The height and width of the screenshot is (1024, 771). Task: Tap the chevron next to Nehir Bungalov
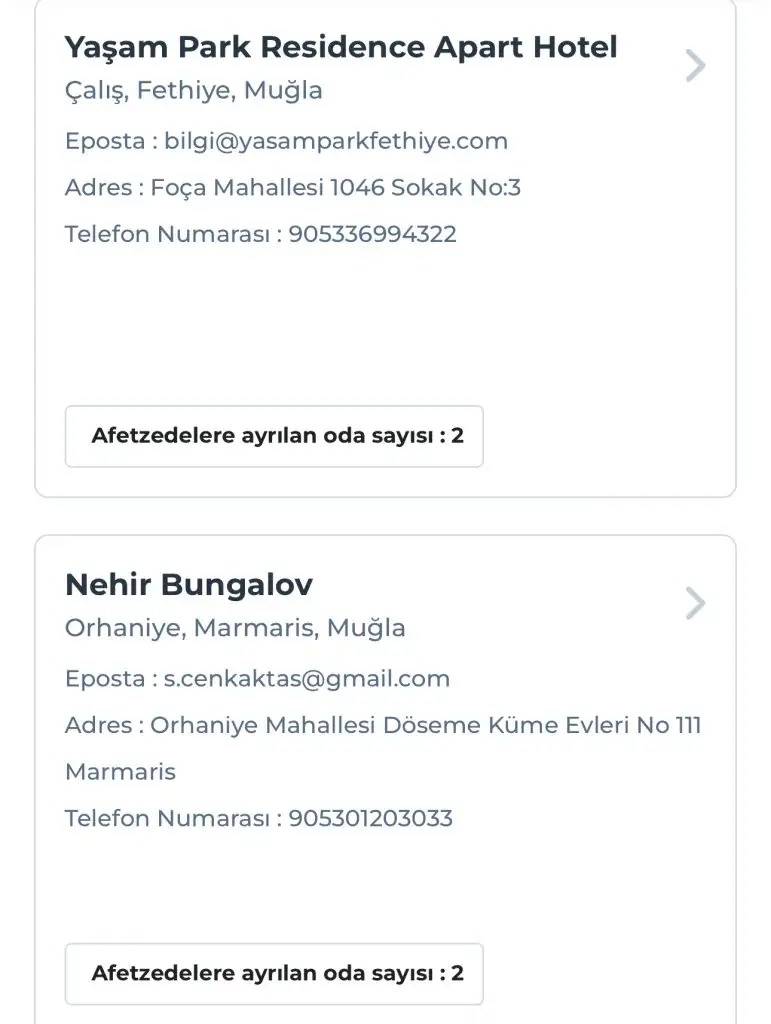point(695,603)
